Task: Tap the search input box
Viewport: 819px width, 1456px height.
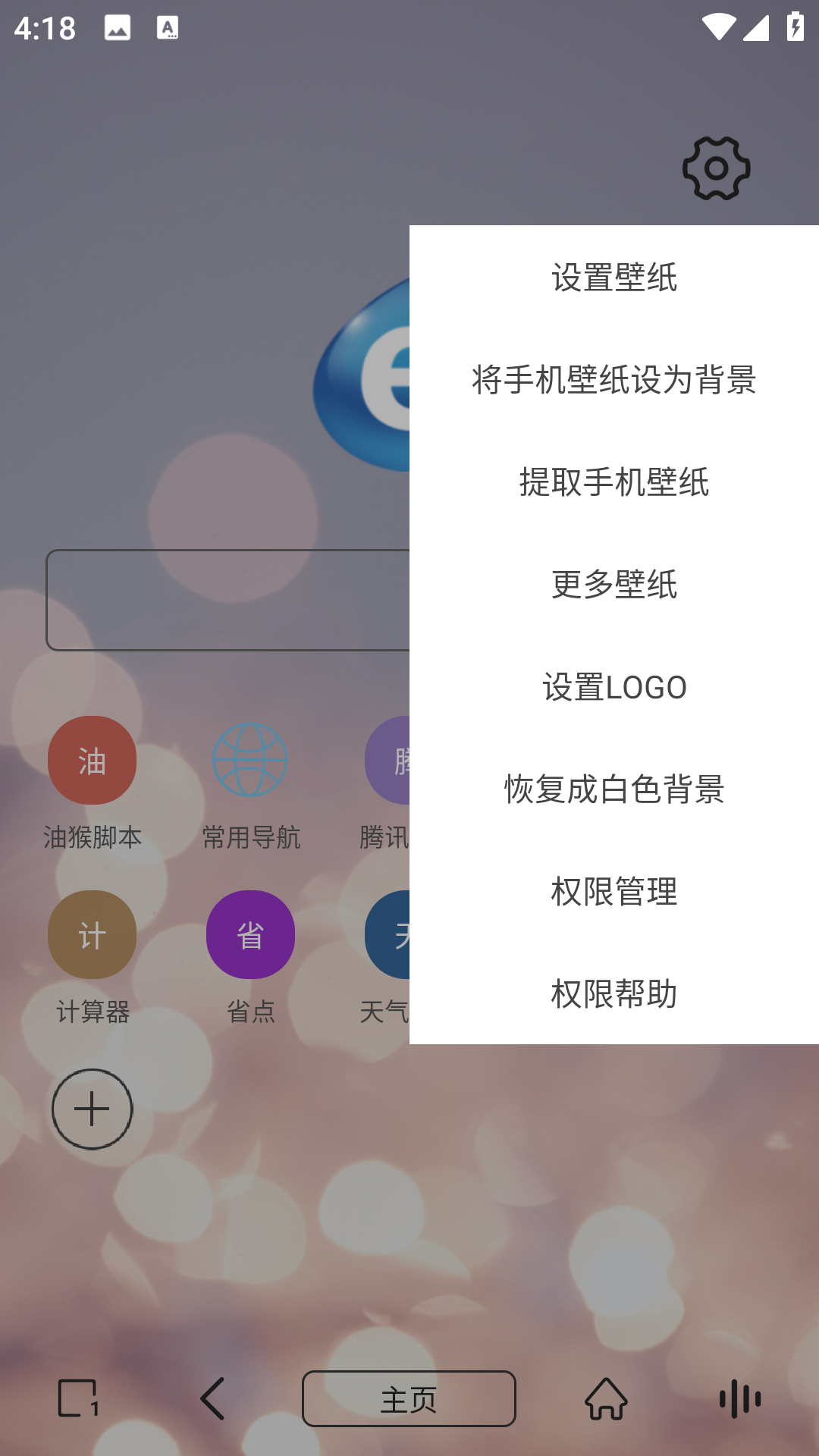Action: point(227,600)
